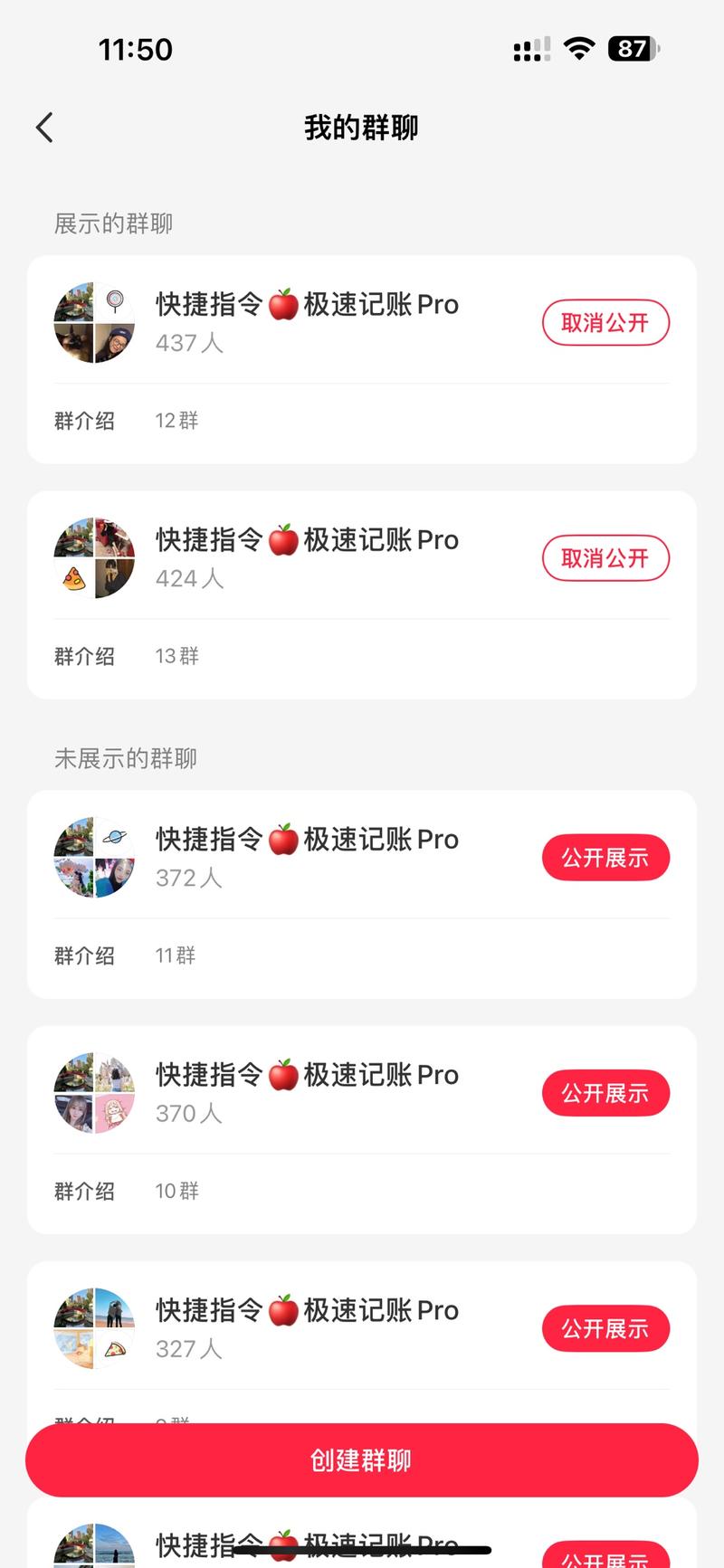This screenshot has width=724, height=1568.
Task: Tap the back arrow to leave 我的群聊
Action: (x=44, y=127)
